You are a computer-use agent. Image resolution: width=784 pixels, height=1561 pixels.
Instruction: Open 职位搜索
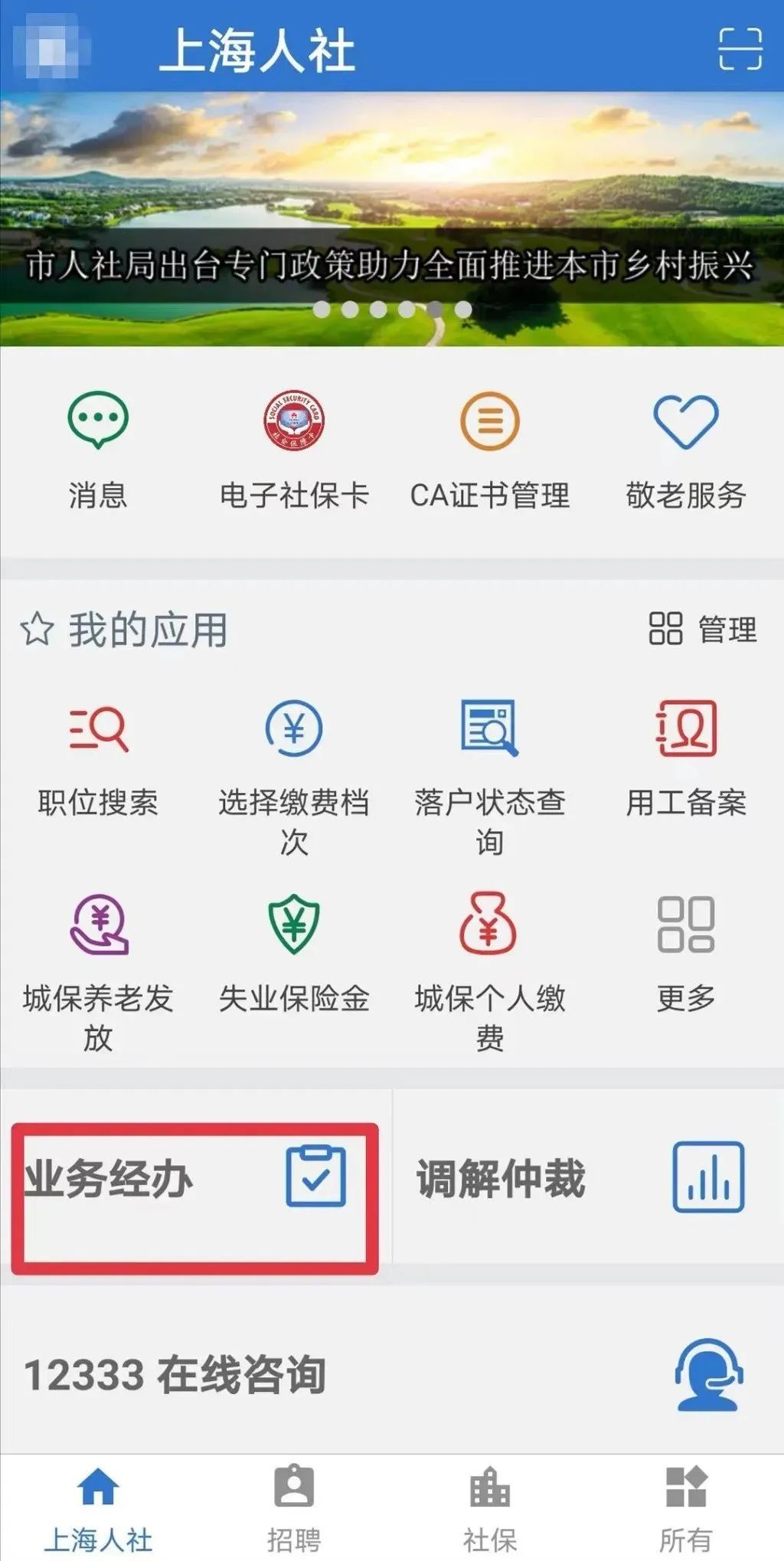point(98,758)
